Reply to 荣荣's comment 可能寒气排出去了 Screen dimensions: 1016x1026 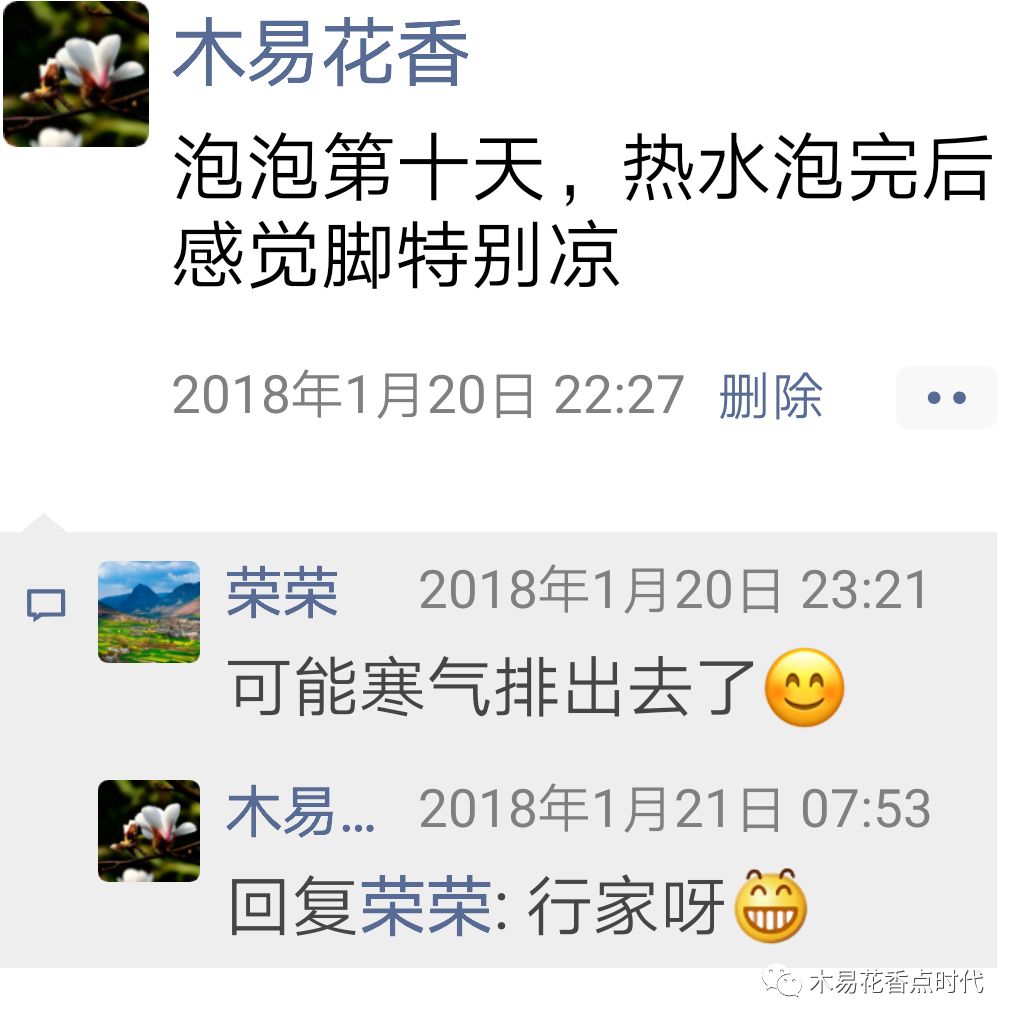click(490, 690)
